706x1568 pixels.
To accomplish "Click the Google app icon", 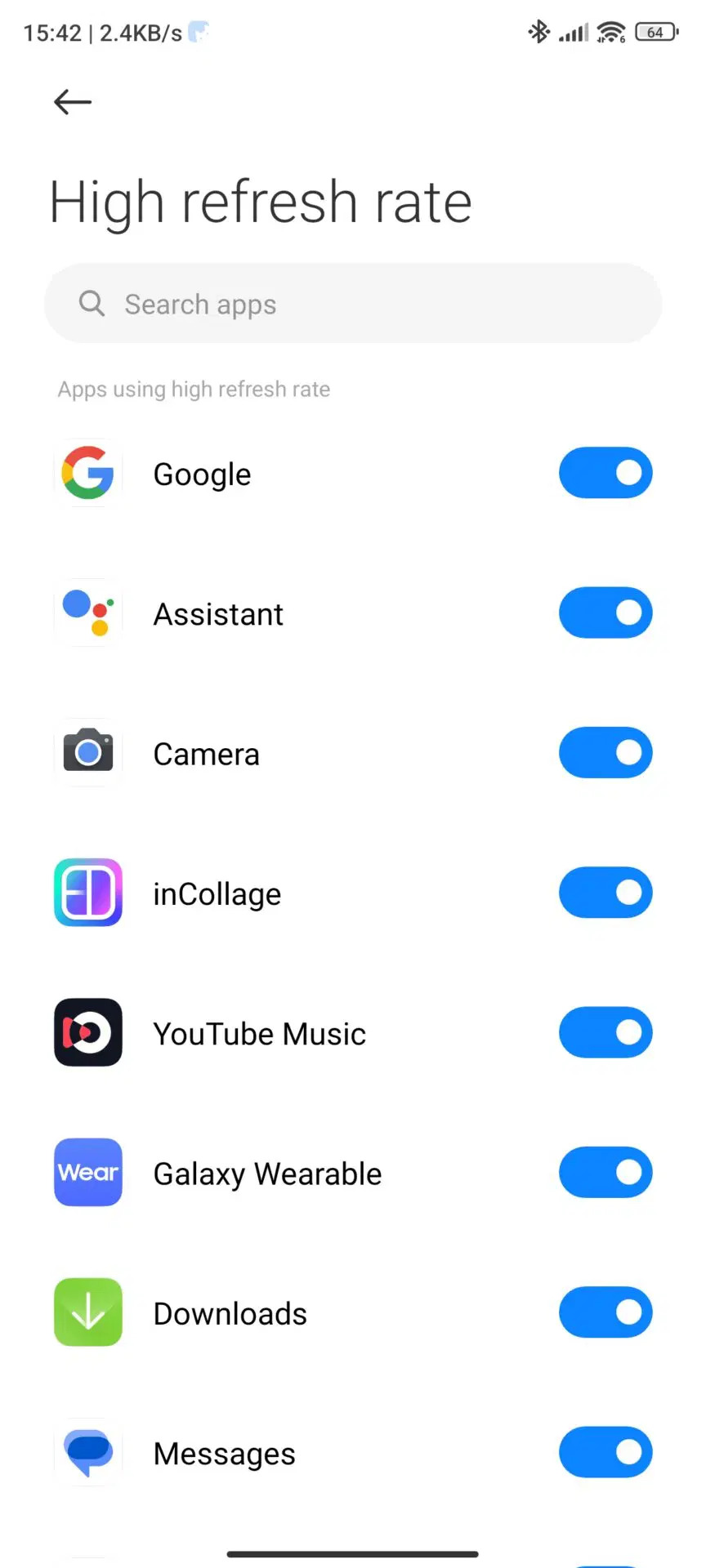I will [x=87, y=473].
